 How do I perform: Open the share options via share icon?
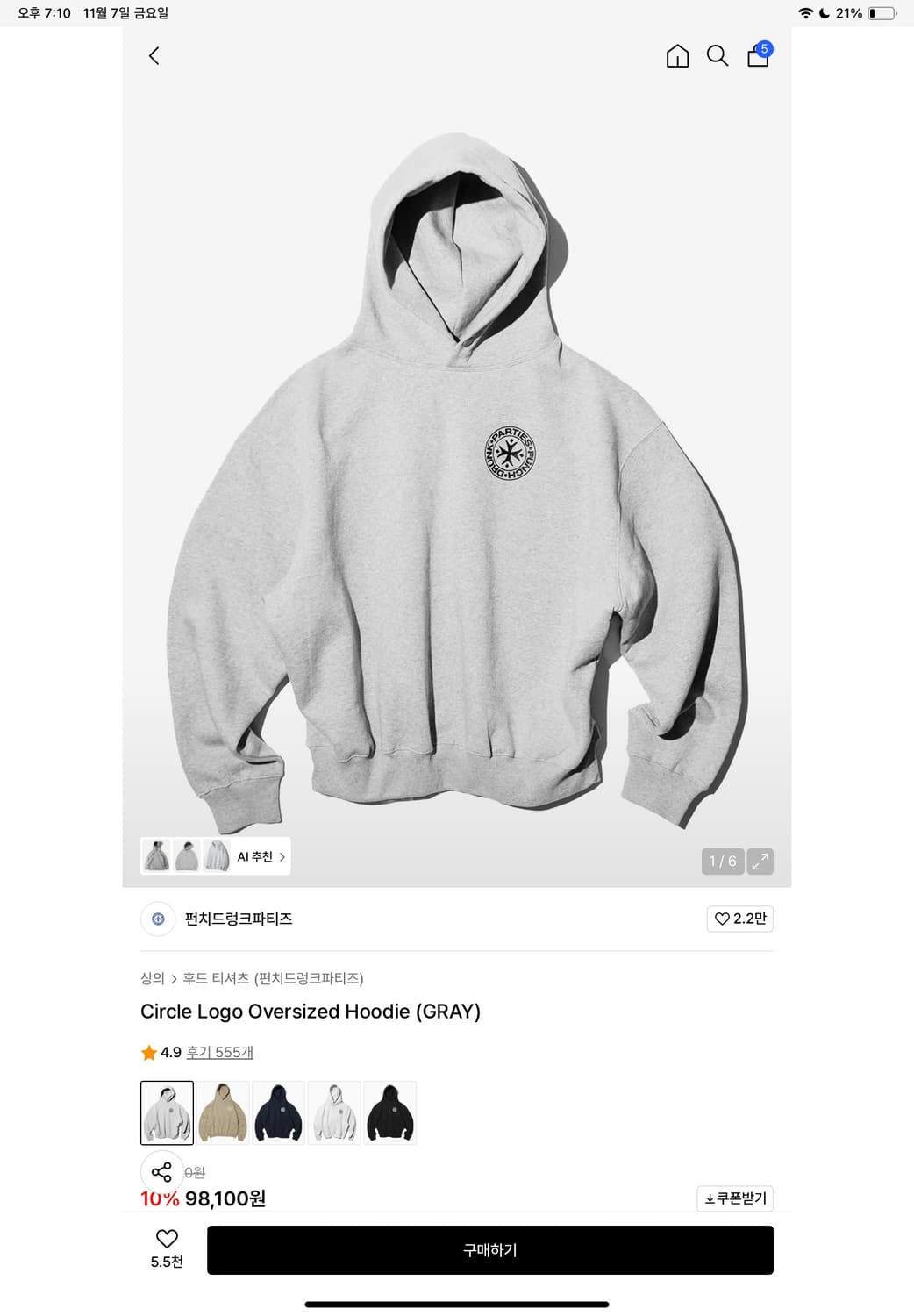coord(161,1171)
